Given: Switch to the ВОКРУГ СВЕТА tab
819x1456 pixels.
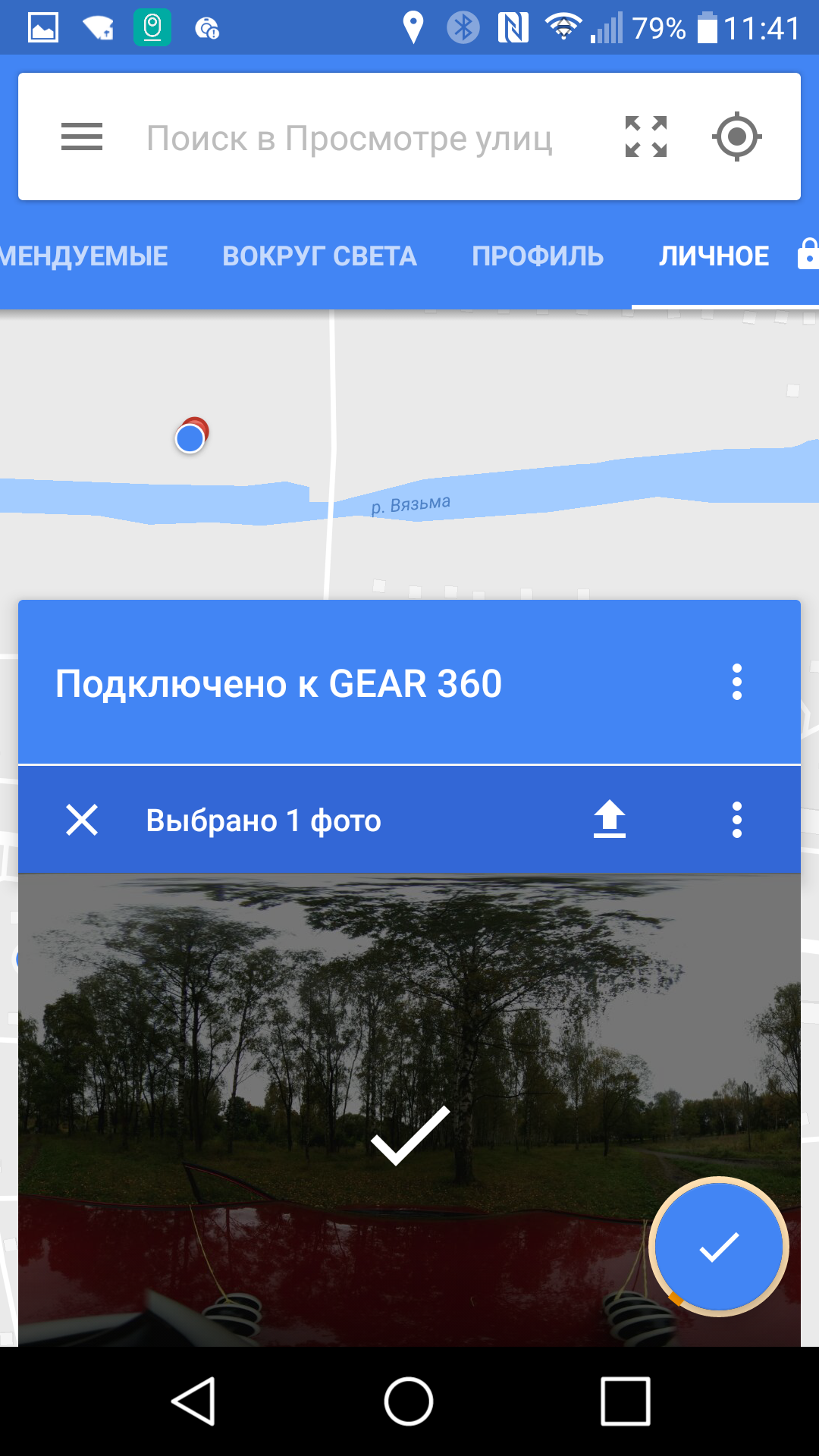Looking at the screenshot, I should click(x=319, y=256).
